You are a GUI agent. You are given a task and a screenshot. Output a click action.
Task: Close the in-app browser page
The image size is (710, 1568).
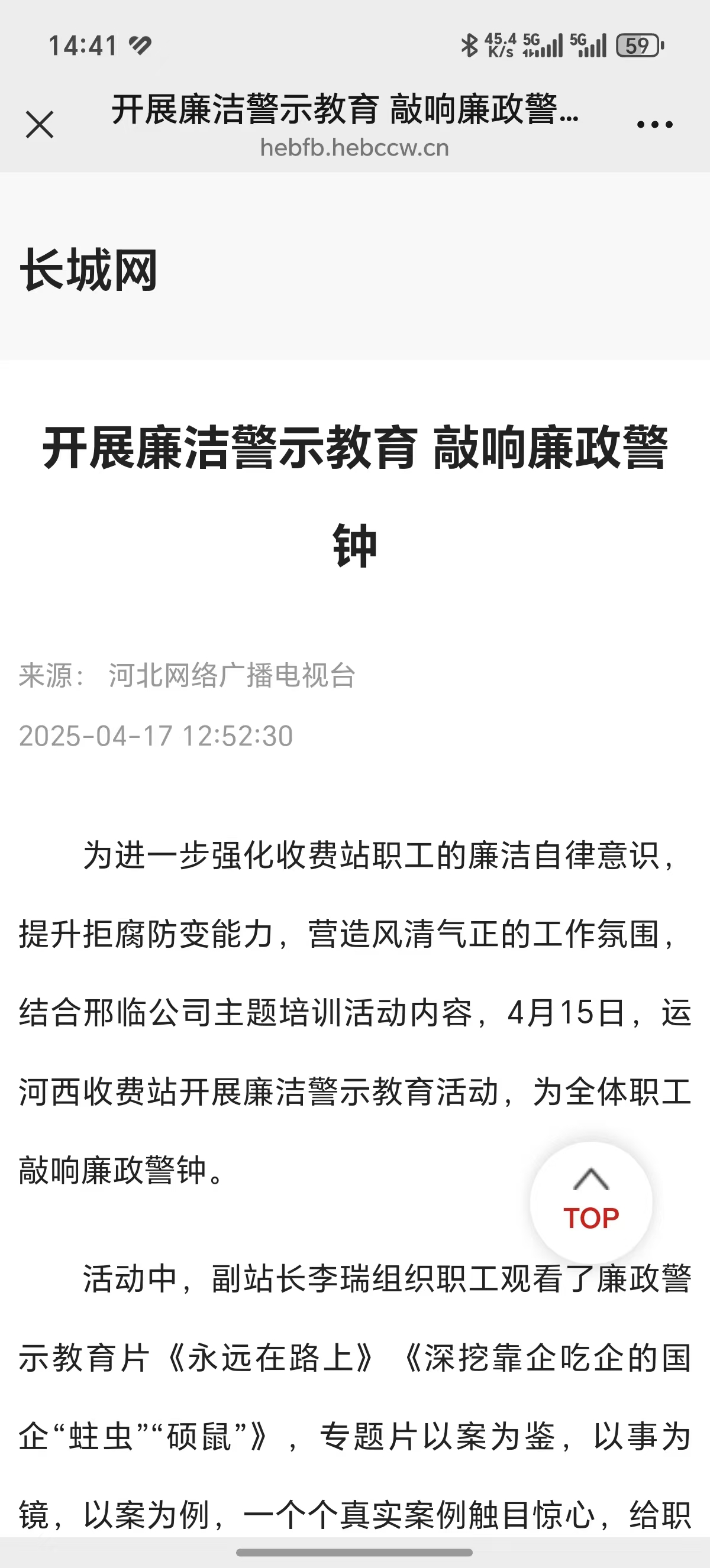point(40,125)
